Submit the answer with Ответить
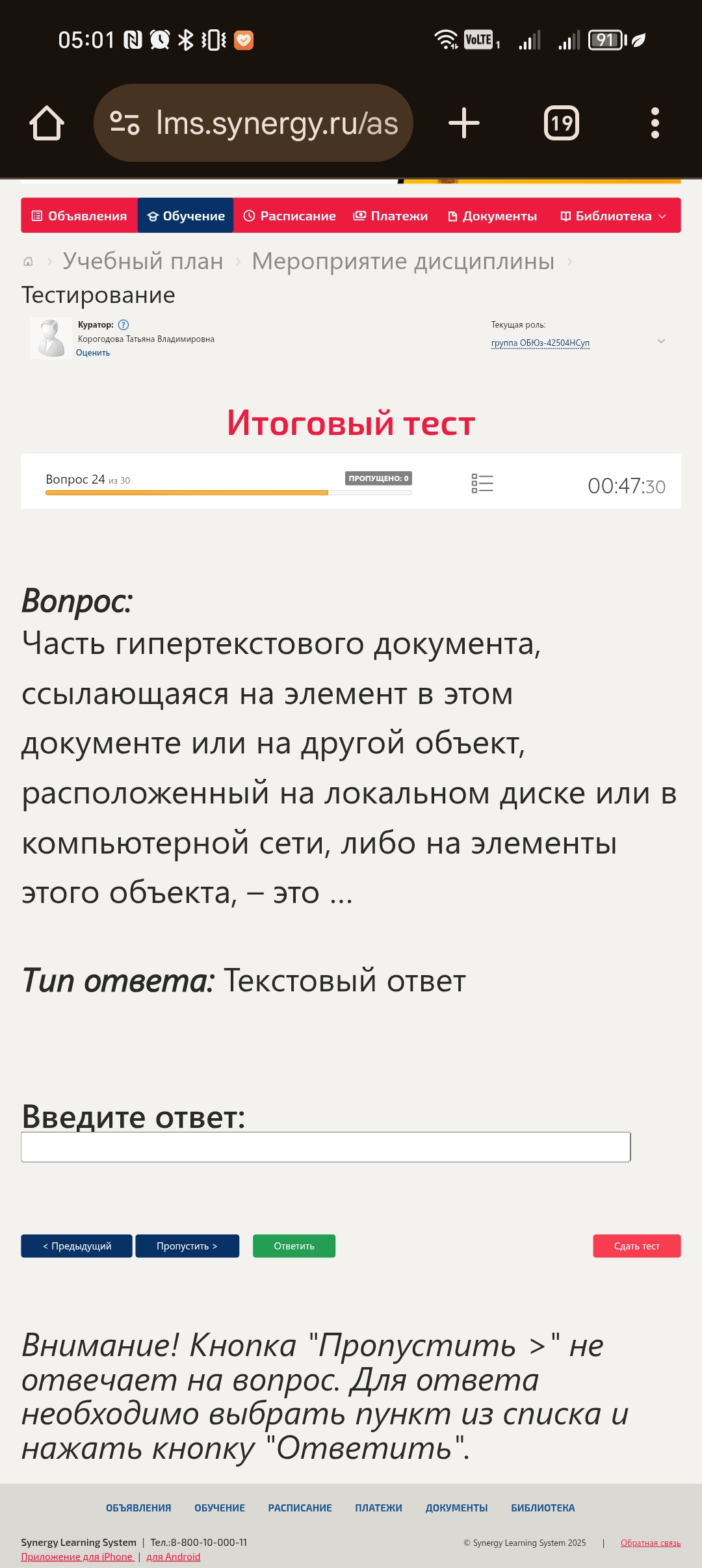Screen dimensions: 702x1568 (294, 1246)
